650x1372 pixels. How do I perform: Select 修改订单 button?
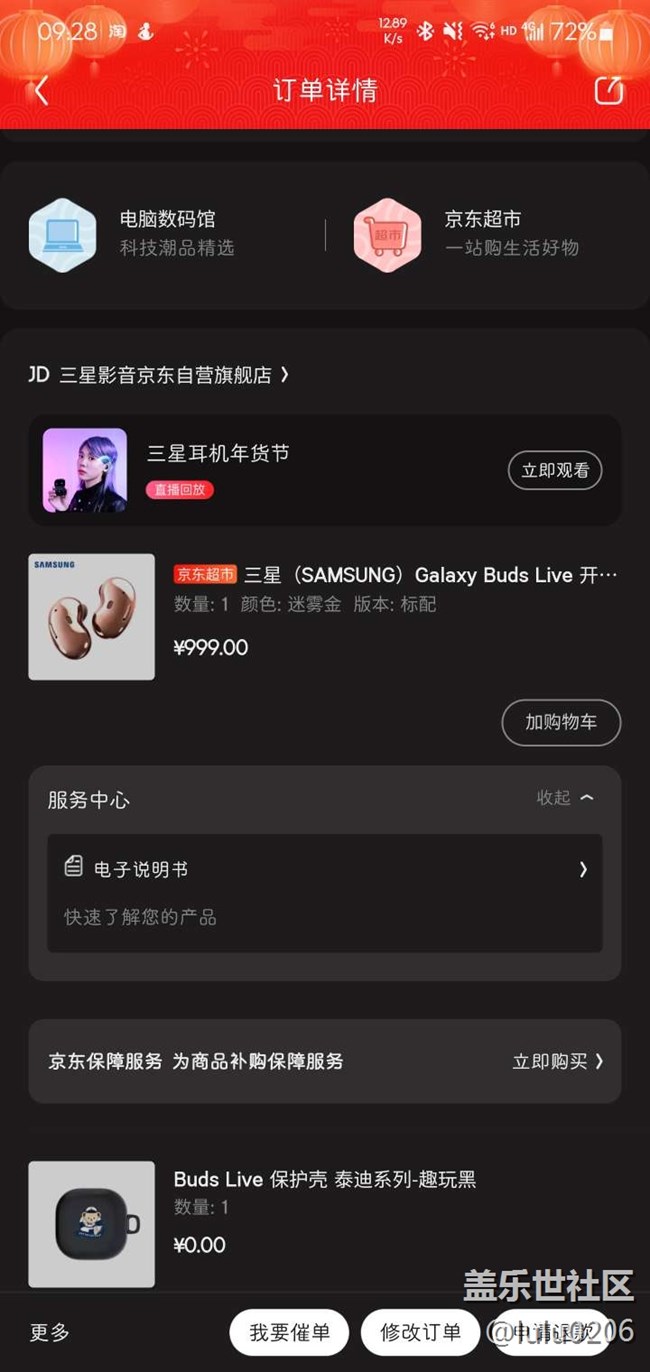(x=421, y=1332)
